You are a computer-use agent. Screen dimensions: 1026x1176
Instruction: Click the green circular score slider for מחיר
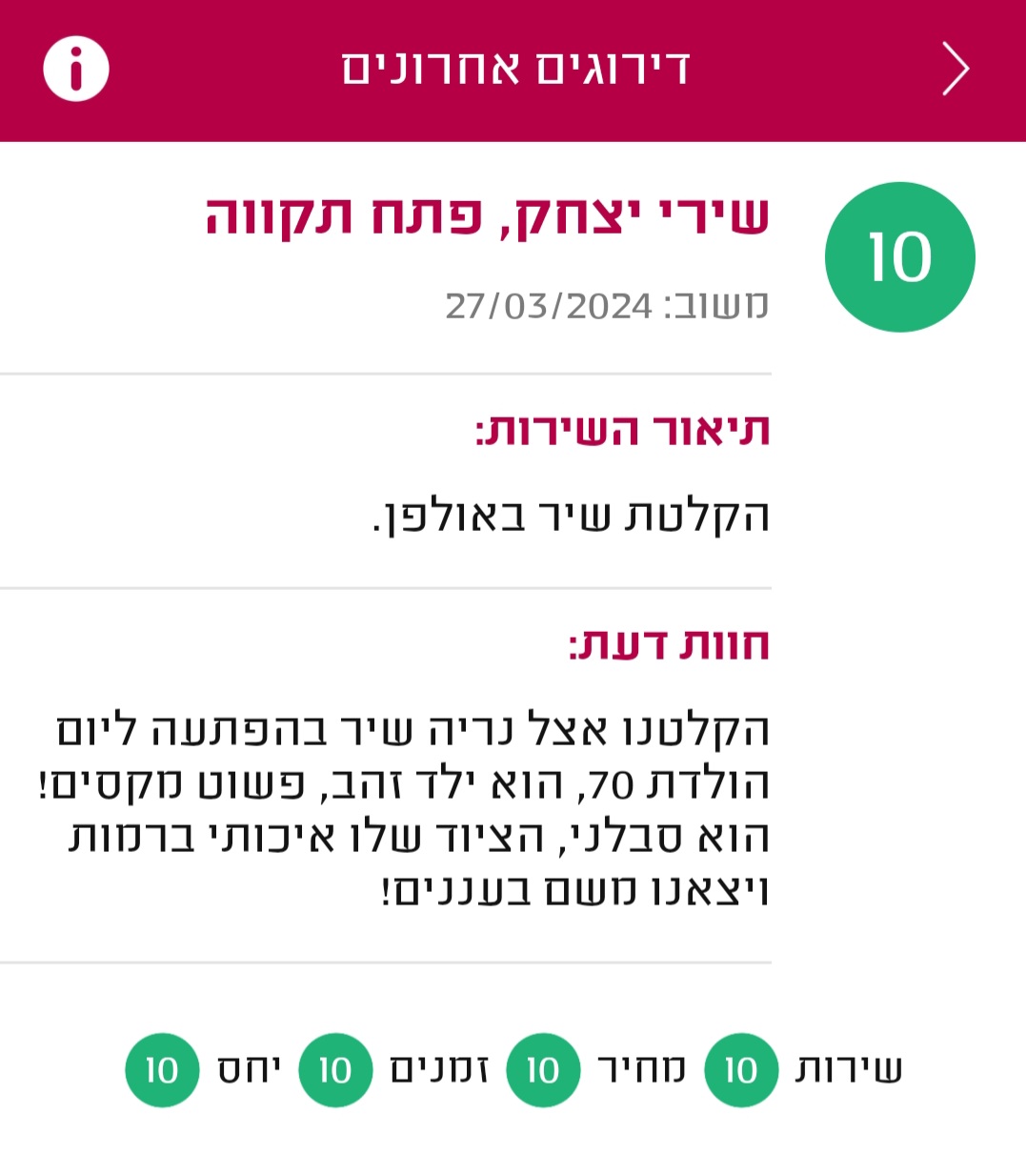pyautogui.click(x=542, y=1069)
